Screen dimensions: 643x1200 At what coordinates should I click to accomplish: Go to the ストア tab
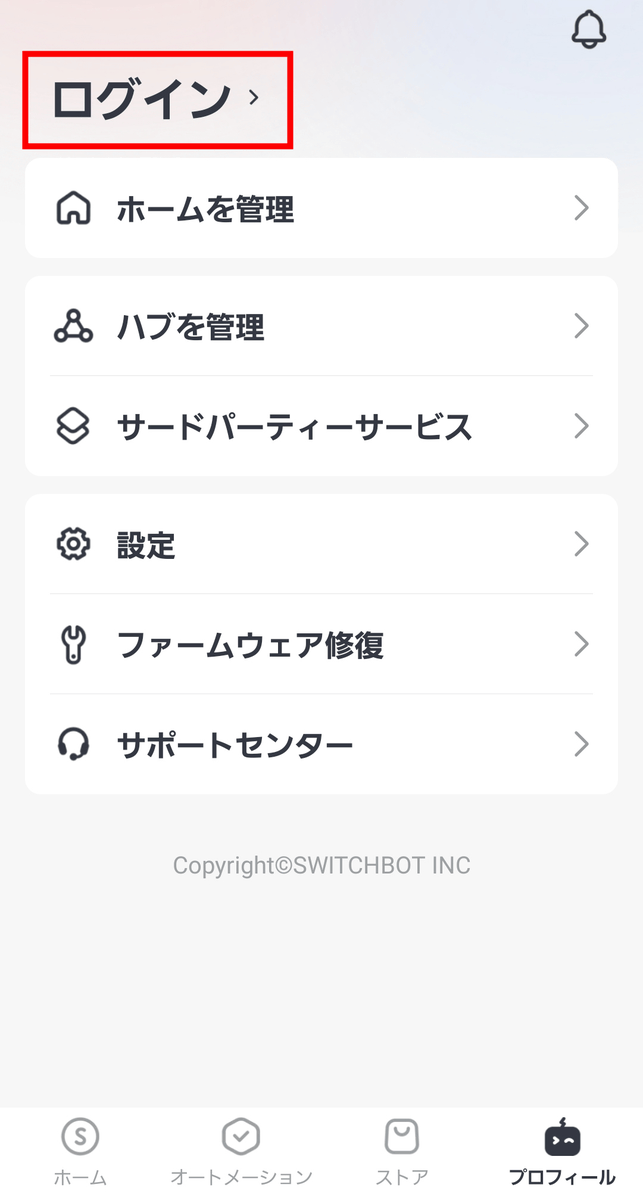(401, 1151)
